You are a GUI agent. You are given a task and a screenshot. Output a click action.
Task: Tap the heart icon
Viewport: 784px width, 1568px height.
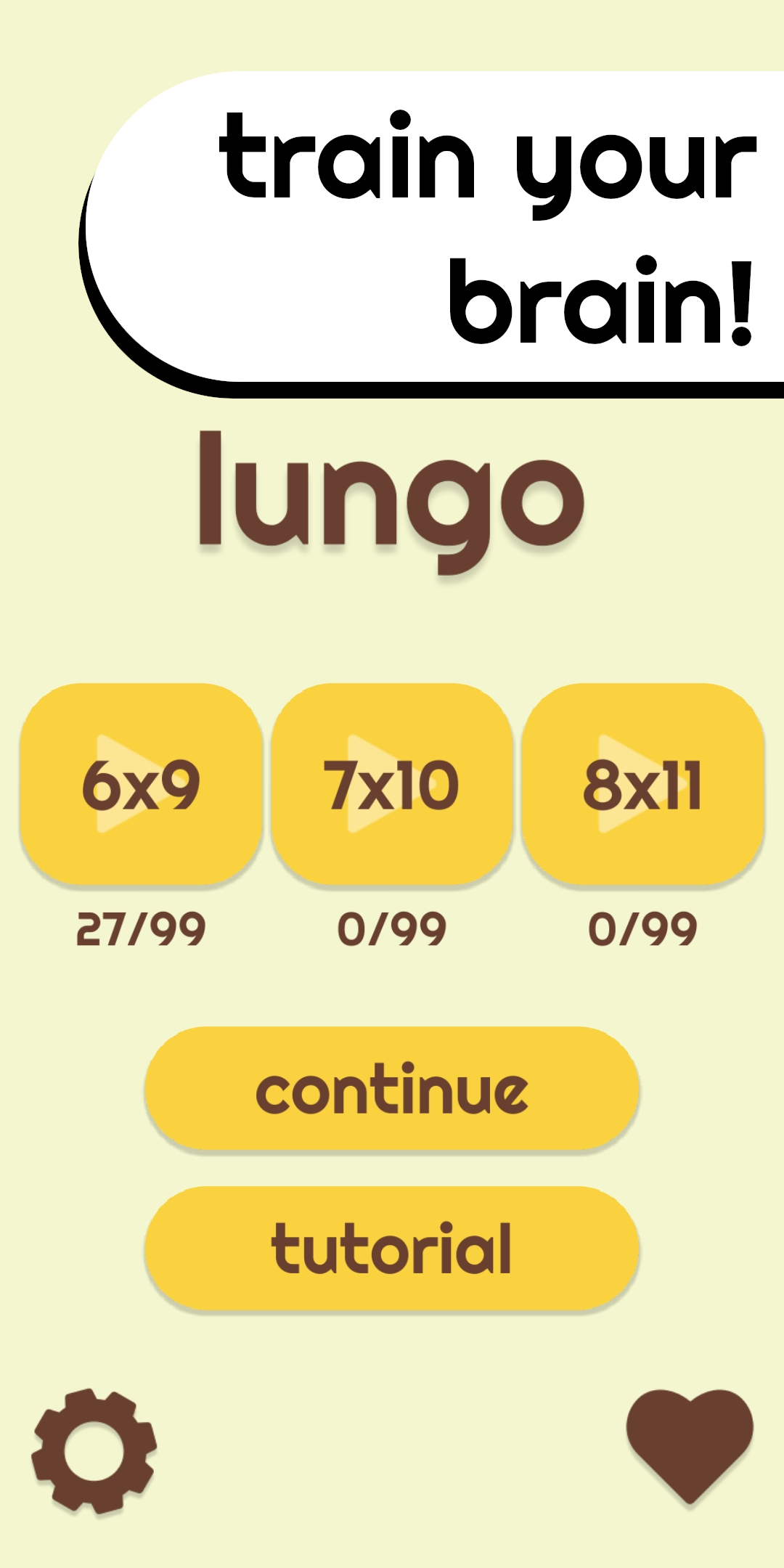click(690, 1446)
